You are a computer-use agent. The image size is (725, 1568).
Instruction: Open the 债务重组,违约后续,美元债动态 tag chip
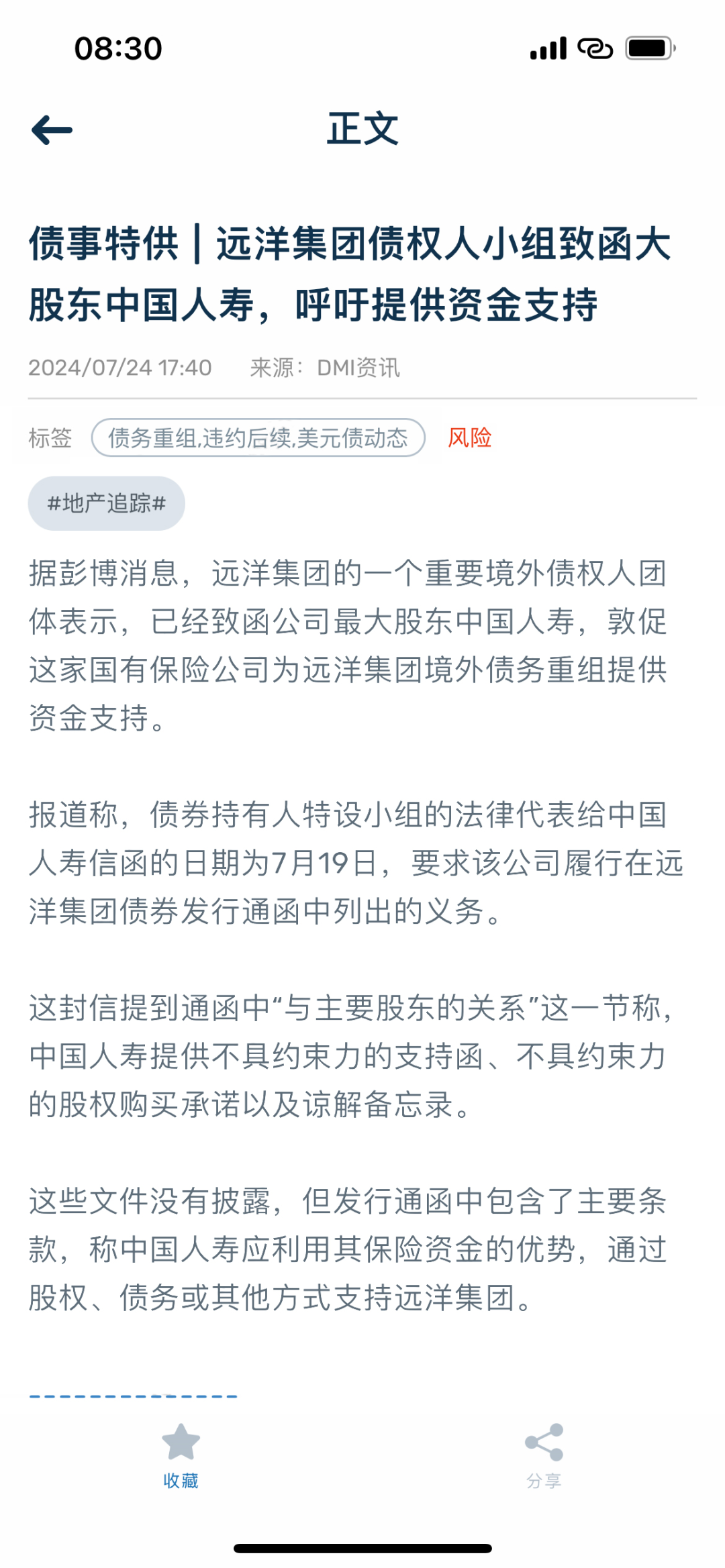click(x=258, y=438)
